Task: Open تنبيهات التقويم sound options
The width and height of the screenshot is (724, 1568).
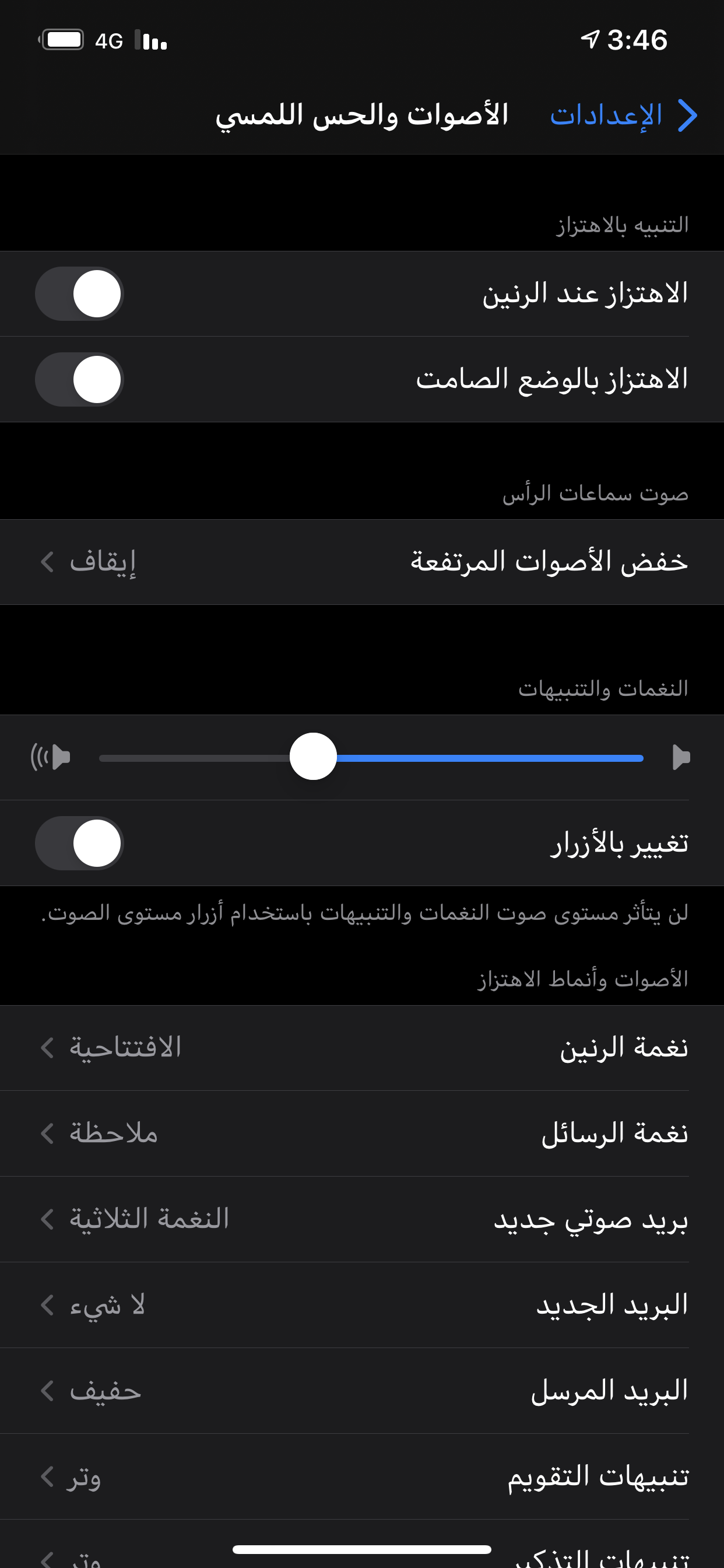Action: [362, 1476]
